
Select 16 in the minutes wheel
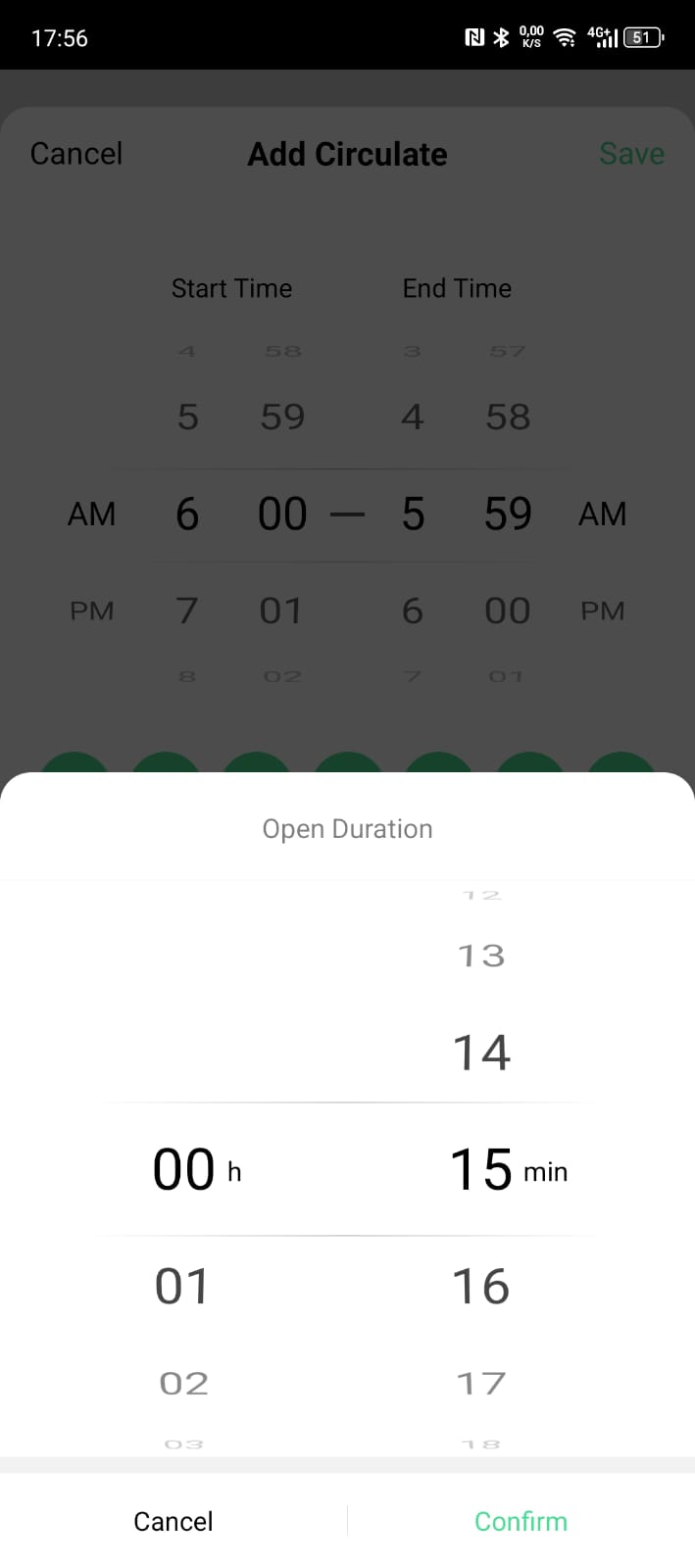[x=481, y=1286]
